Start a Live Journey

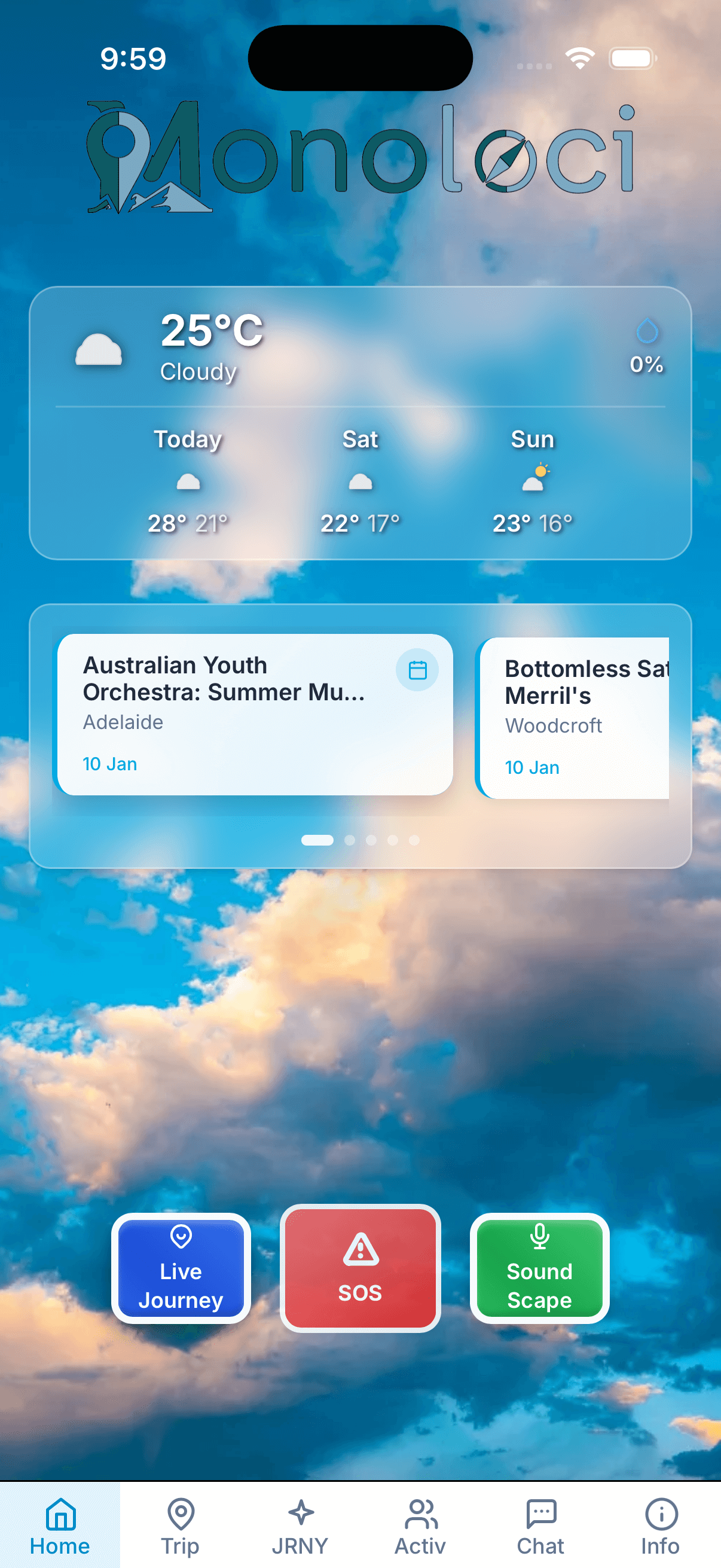(181, 1268)
